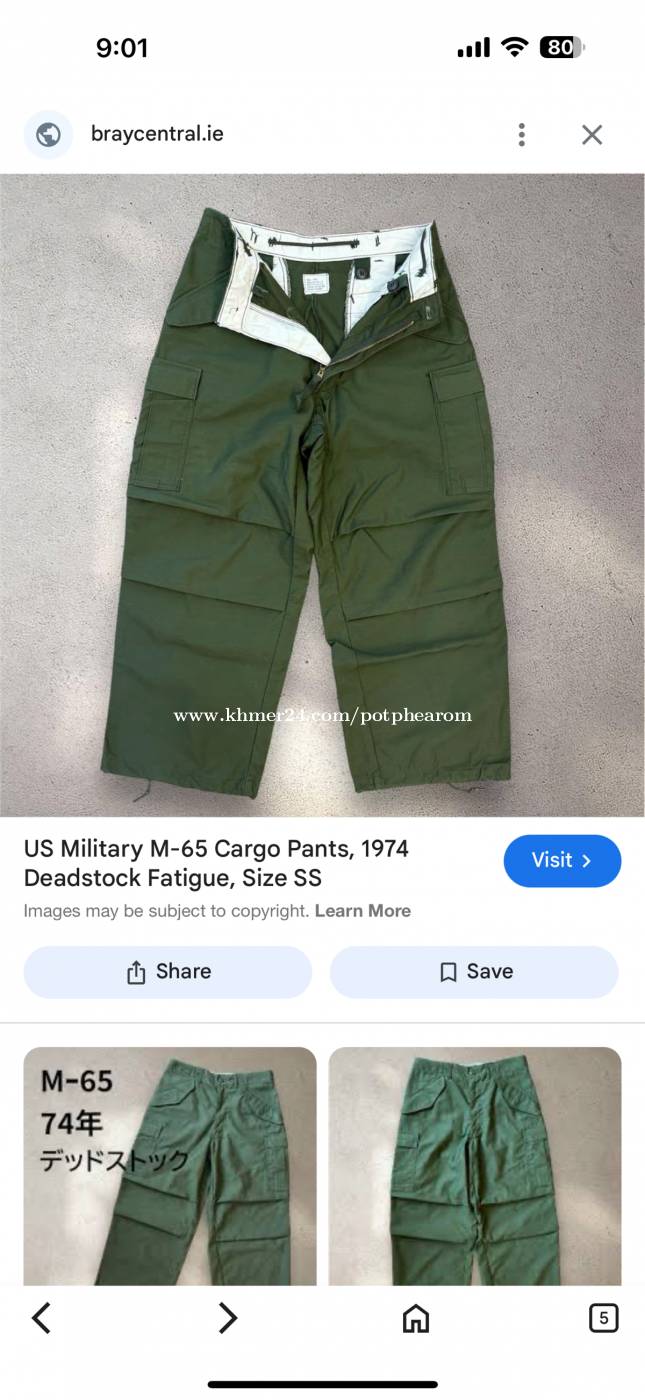This screenshot has width=645, height=1400.
Task: Open the related image without text overlay
Action: point(475,1166)
